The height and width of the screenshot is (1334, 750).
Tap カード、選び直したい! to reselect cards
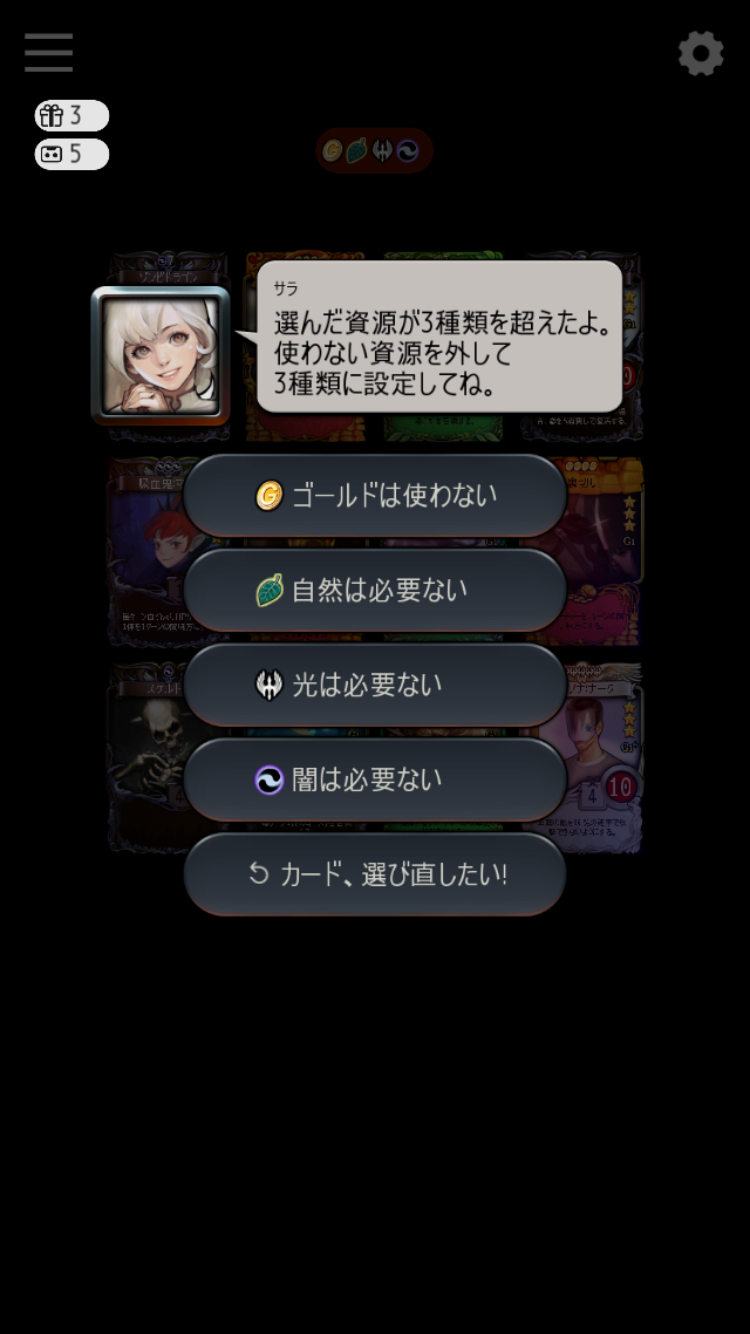click(x=375, y=875)
